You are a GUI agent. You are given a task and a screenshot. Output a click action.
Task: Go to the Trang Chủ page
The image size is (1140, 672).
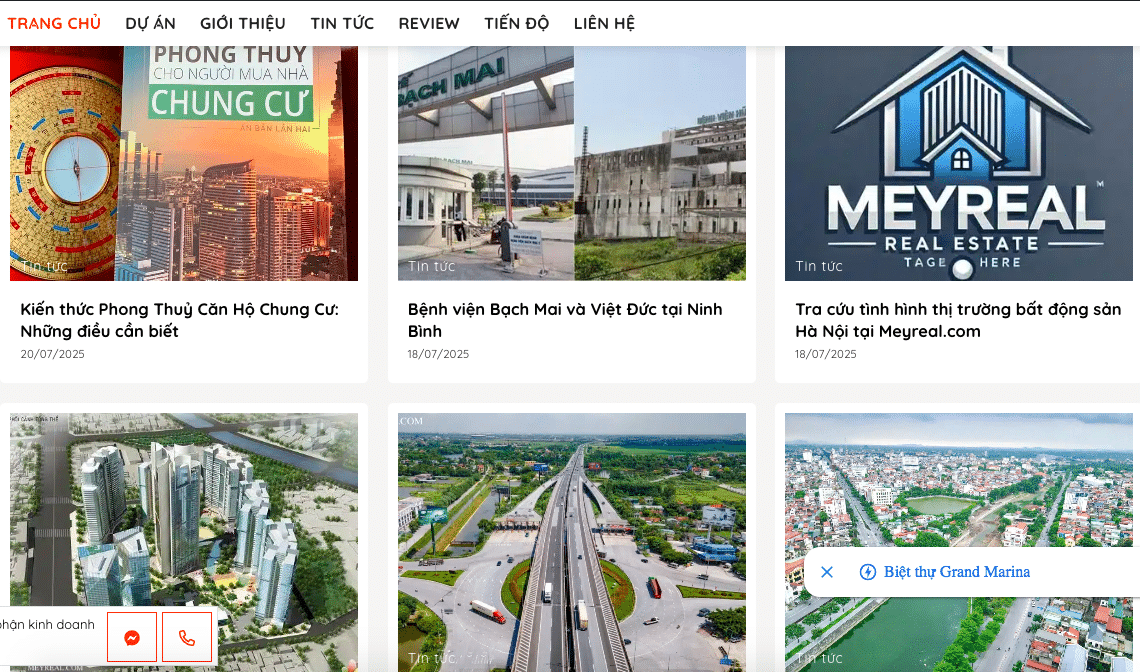[x=54, y=23]
